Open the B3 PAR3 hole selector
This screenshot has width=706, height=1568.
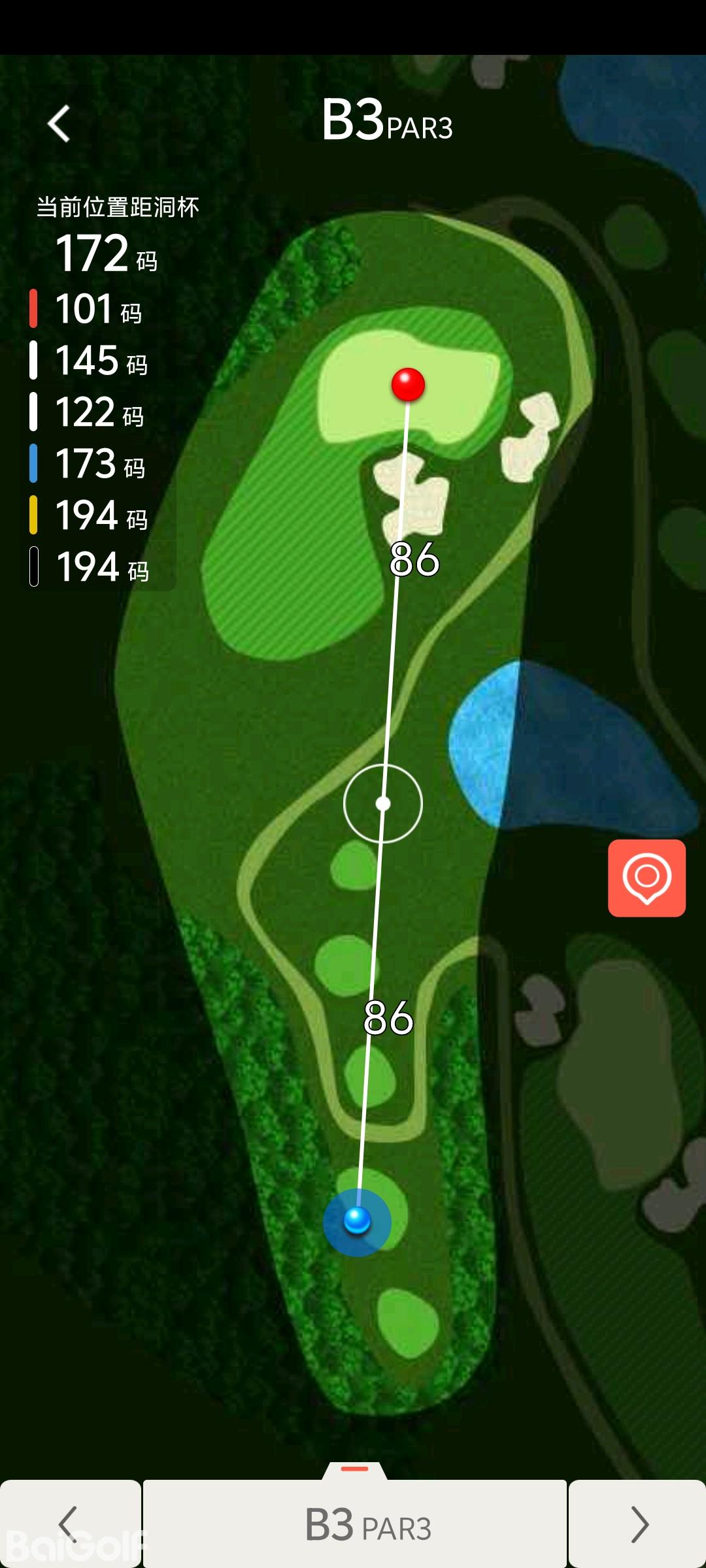[x=355, y=1524]
